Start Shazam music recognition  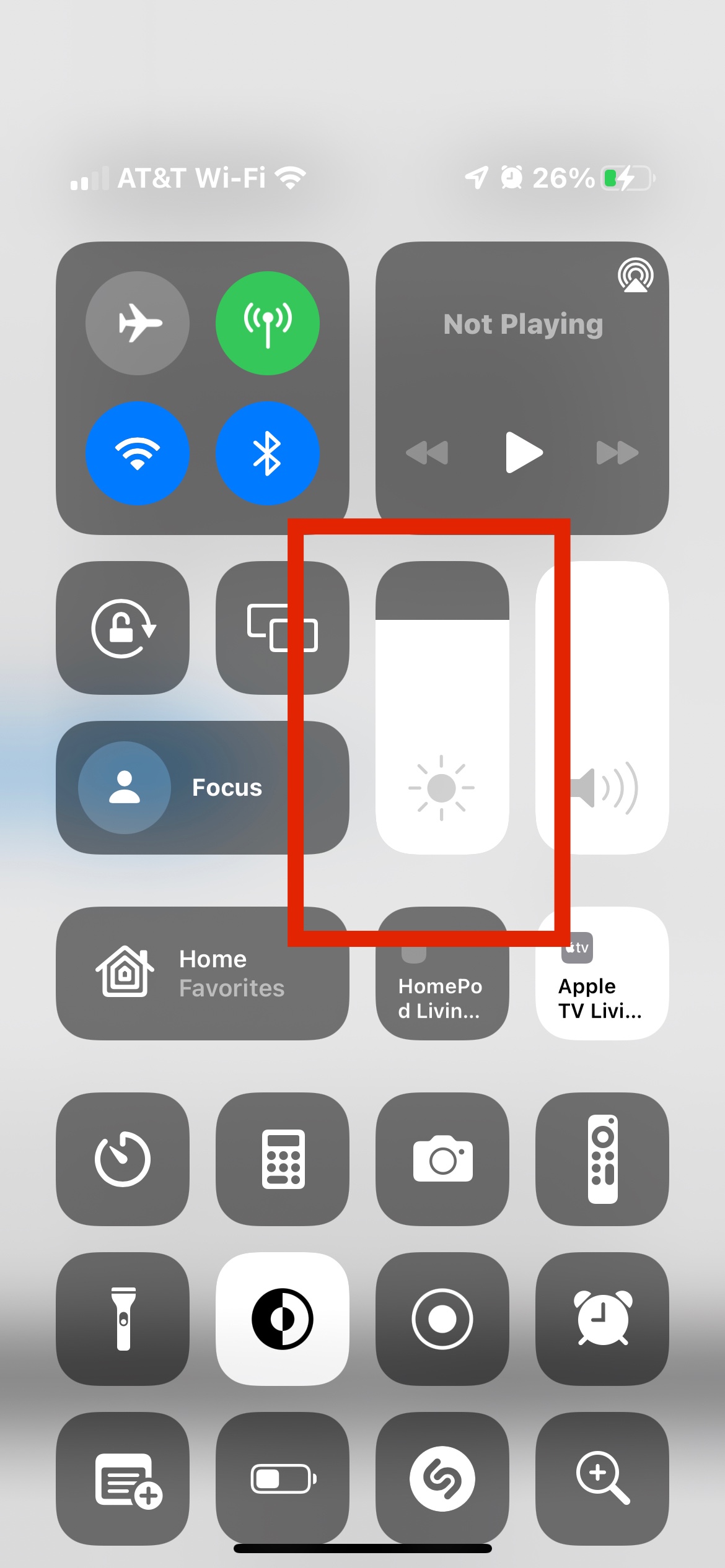tap(442, 1479)
